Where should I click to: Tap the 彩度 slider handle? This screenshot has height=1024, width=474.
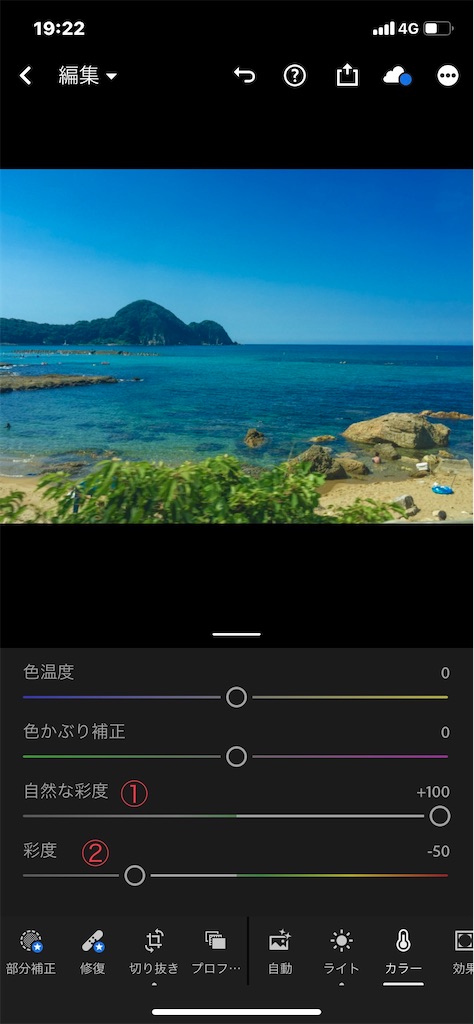click(134, 875)
